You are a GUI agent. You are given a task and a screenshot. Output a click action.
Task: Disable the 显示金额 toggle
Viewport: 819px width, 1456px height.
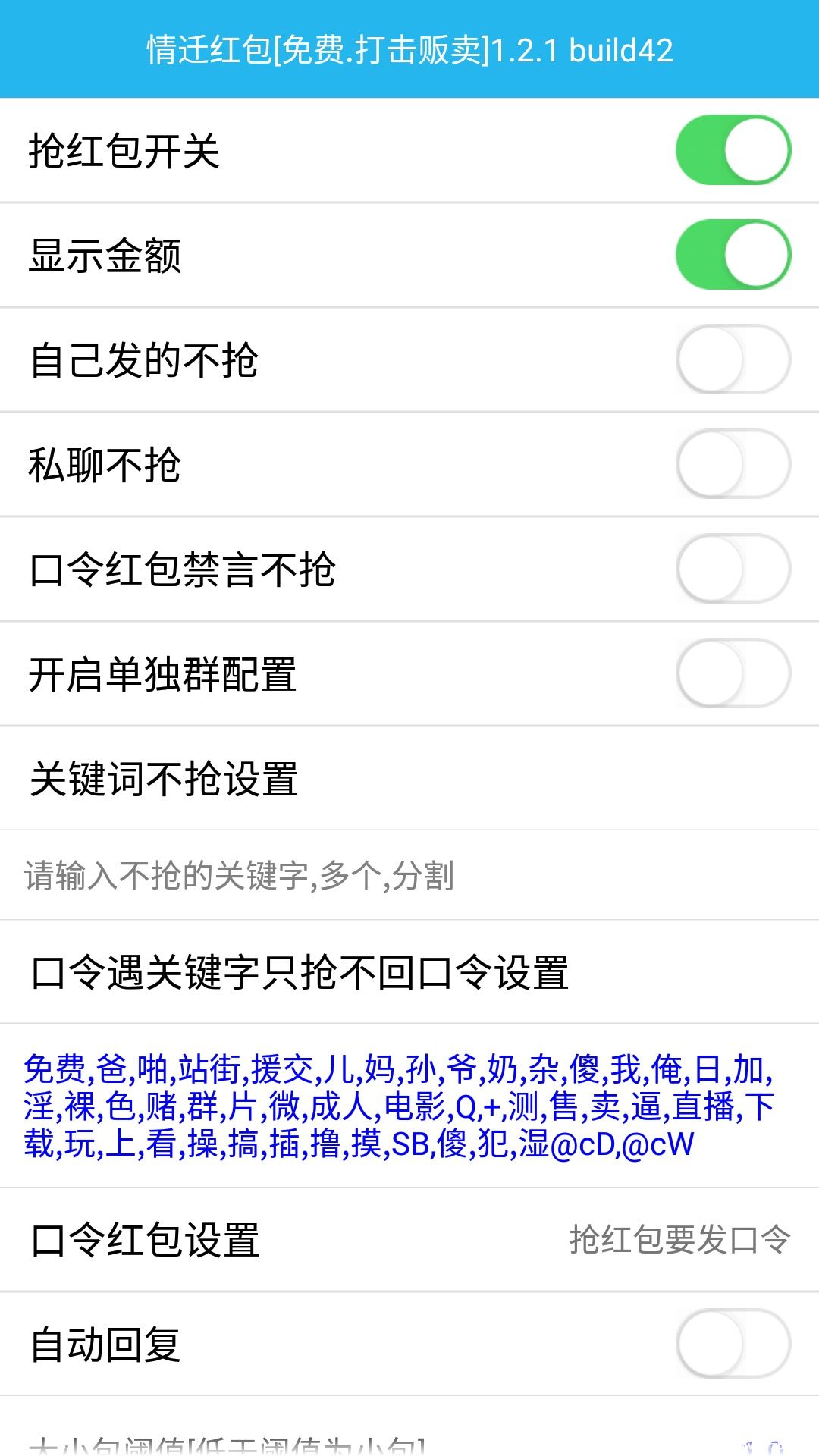[733, 255]
